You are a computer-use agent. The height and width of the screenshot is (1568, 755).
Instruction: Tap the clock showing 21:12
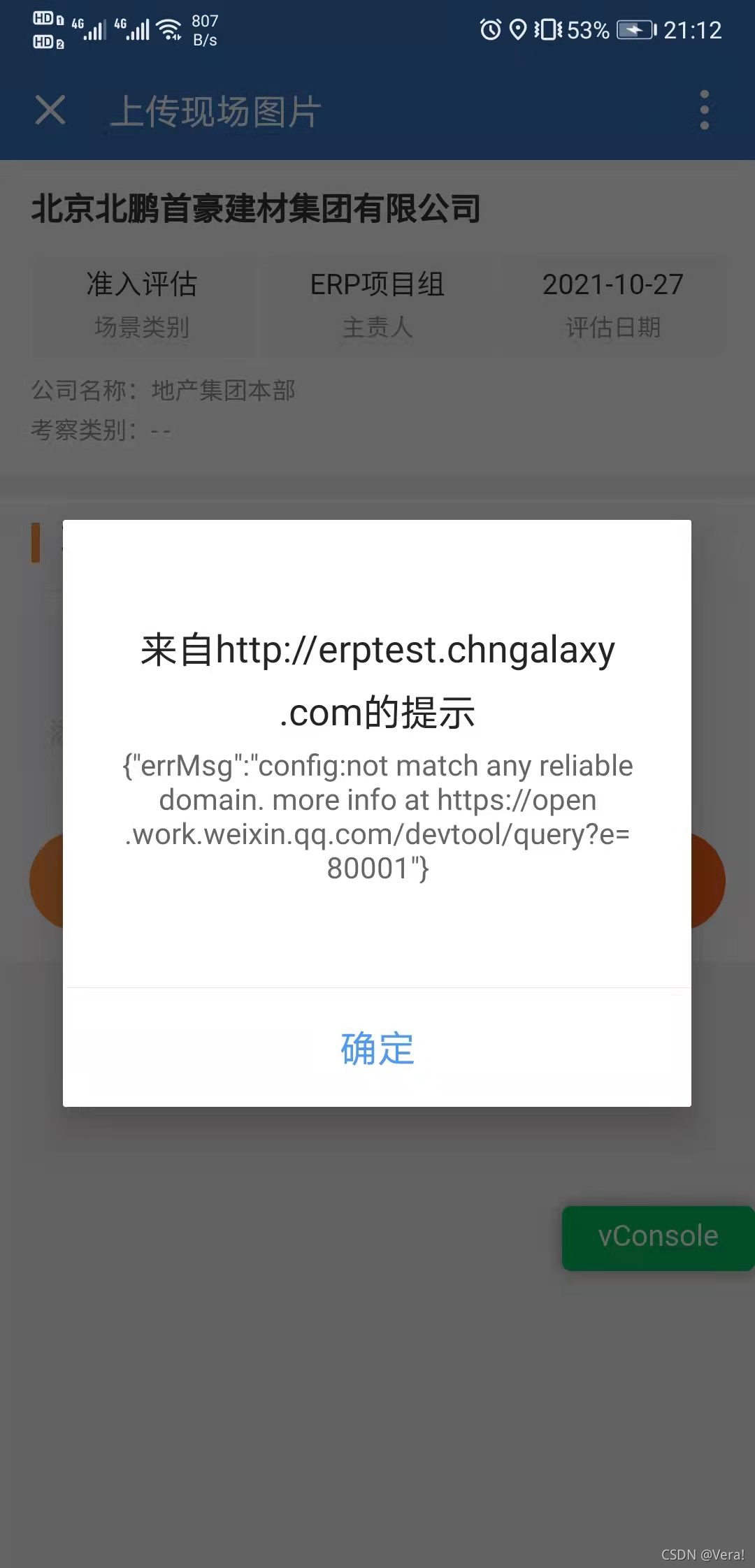(691, 29)
